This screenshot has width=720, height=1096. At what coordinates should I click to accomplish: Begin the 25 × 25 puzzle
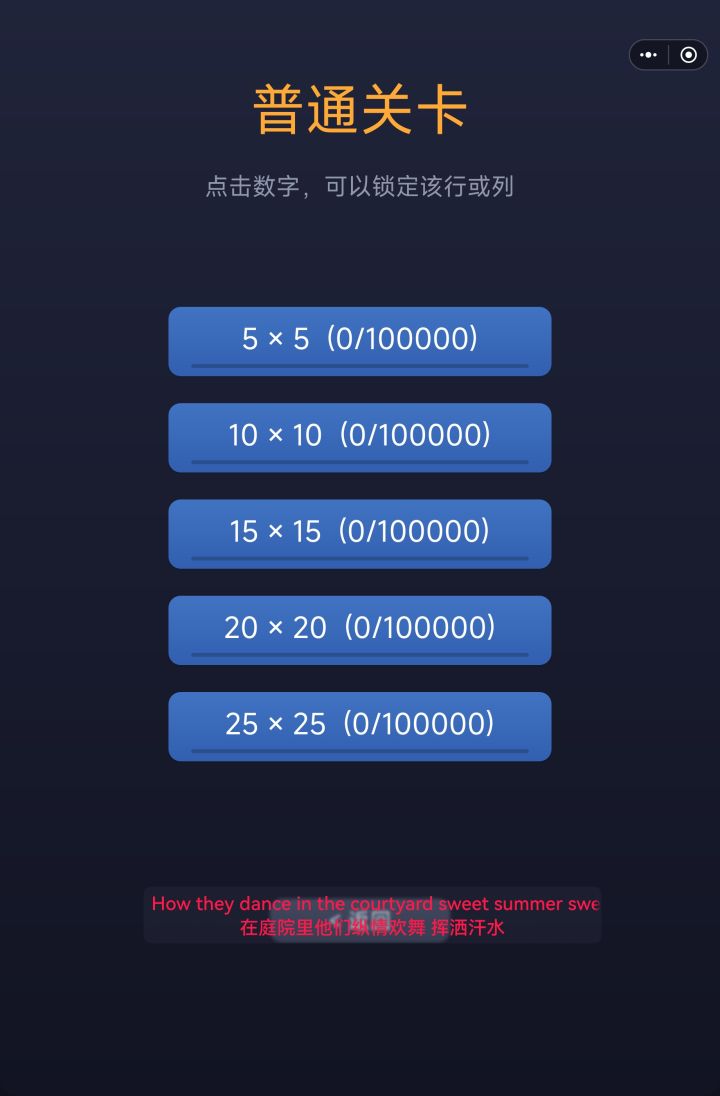coord(360,725)
